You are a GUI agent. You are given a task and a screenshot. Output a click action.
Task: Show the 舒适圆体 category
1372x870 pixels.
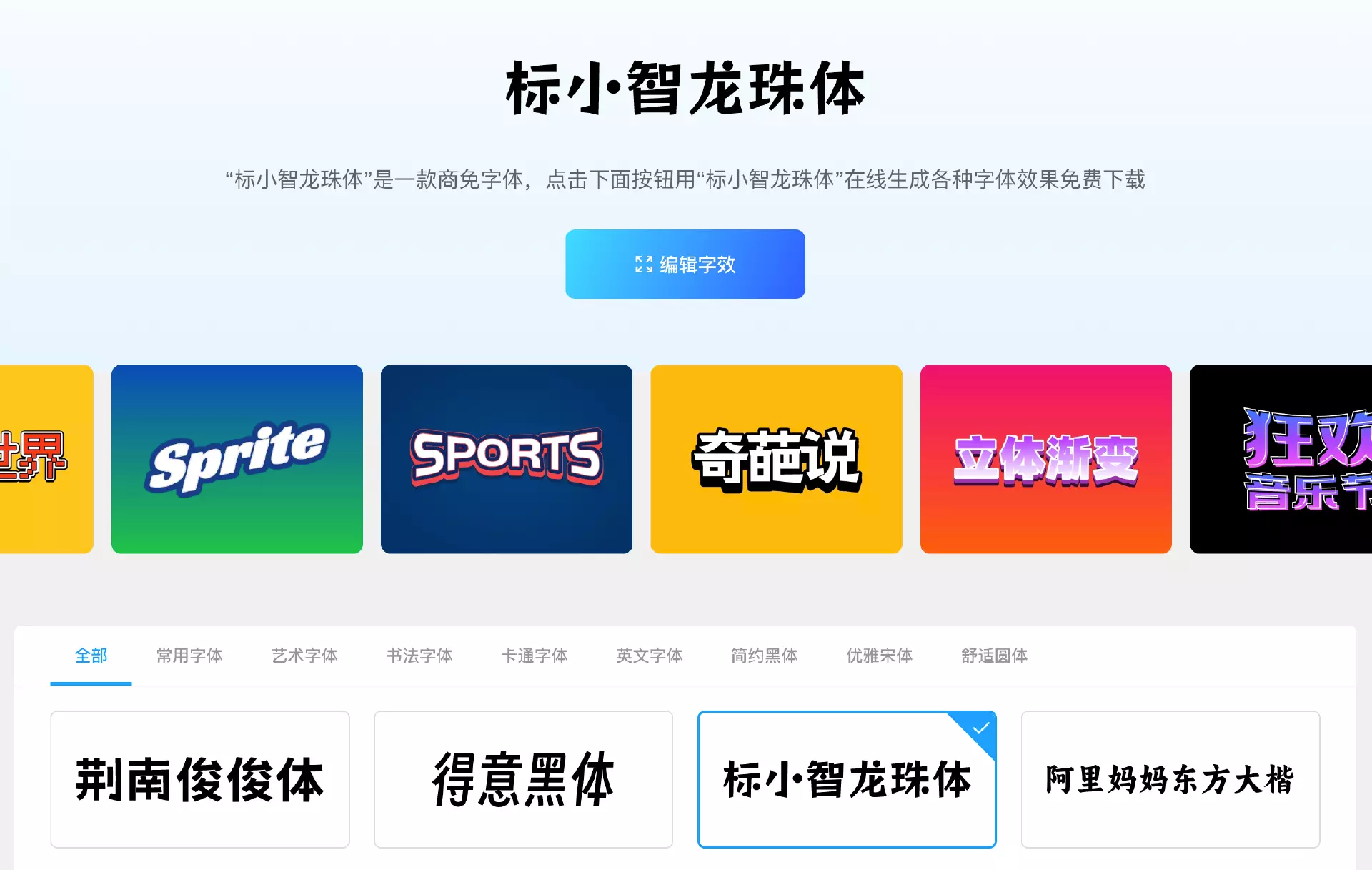coord(994,656)
